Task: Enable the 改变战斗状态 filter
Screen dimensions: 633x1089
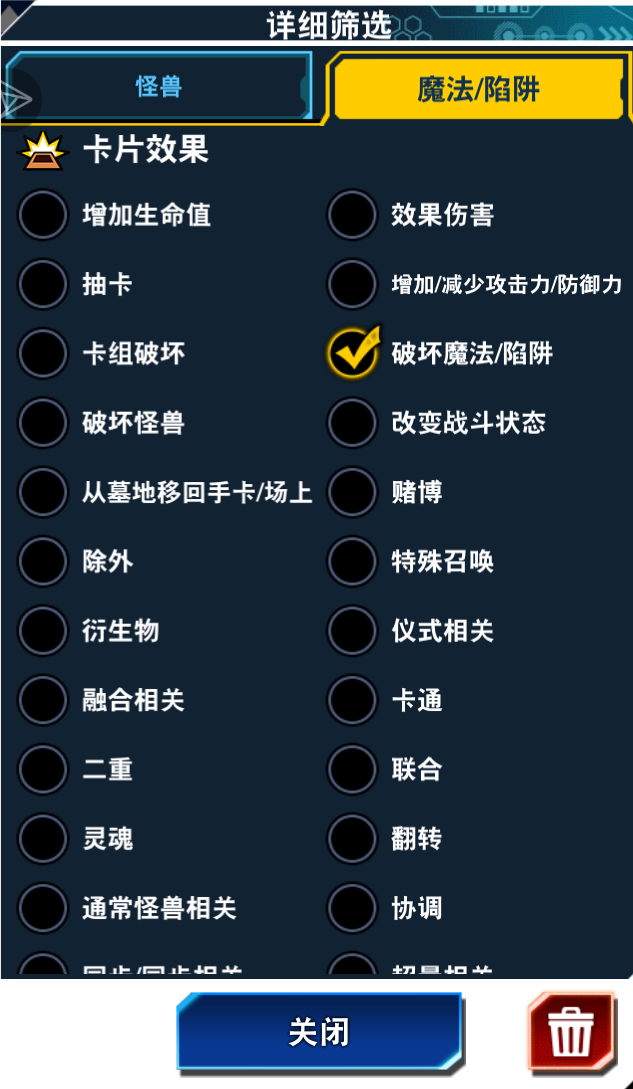Action: (352, 423)
